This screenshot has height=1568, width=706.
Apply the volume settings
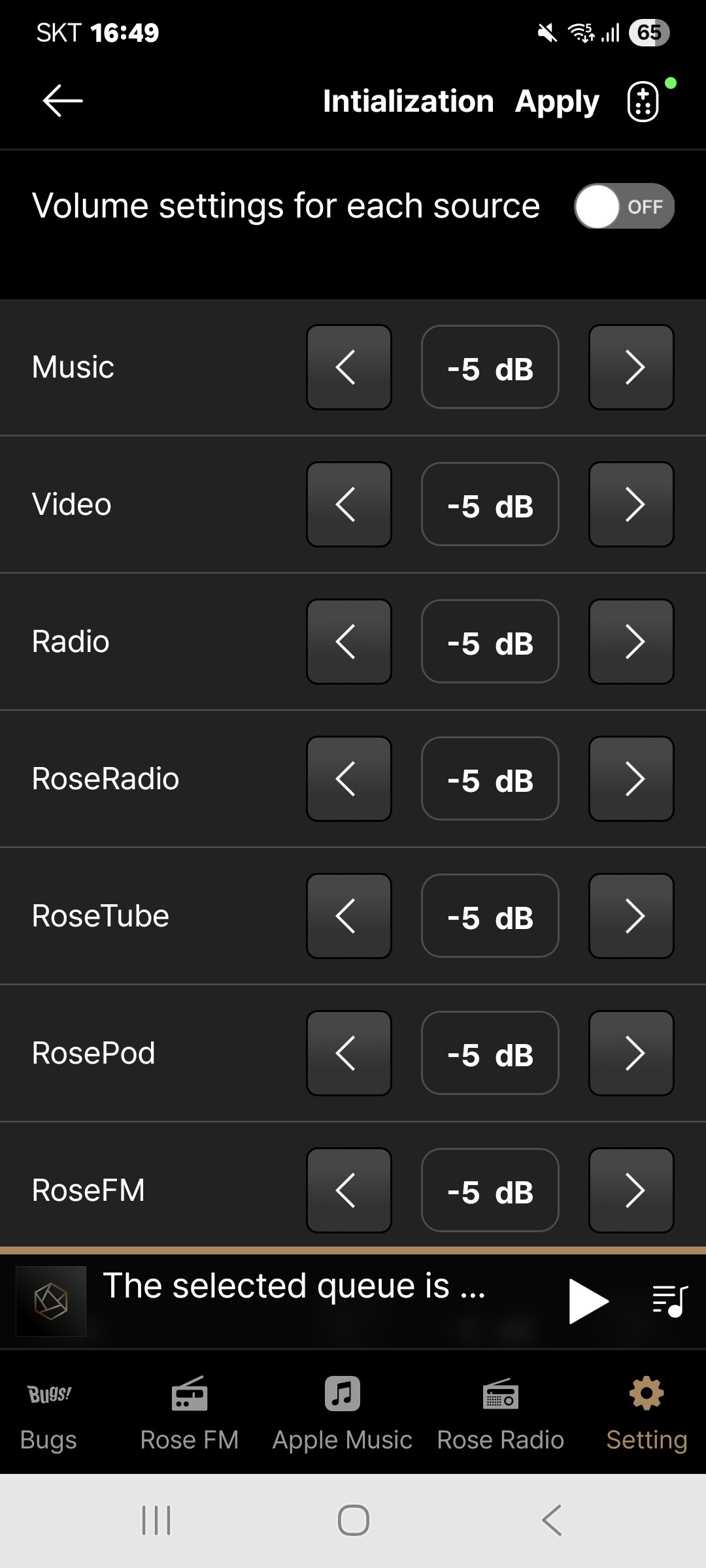[557, 101]
